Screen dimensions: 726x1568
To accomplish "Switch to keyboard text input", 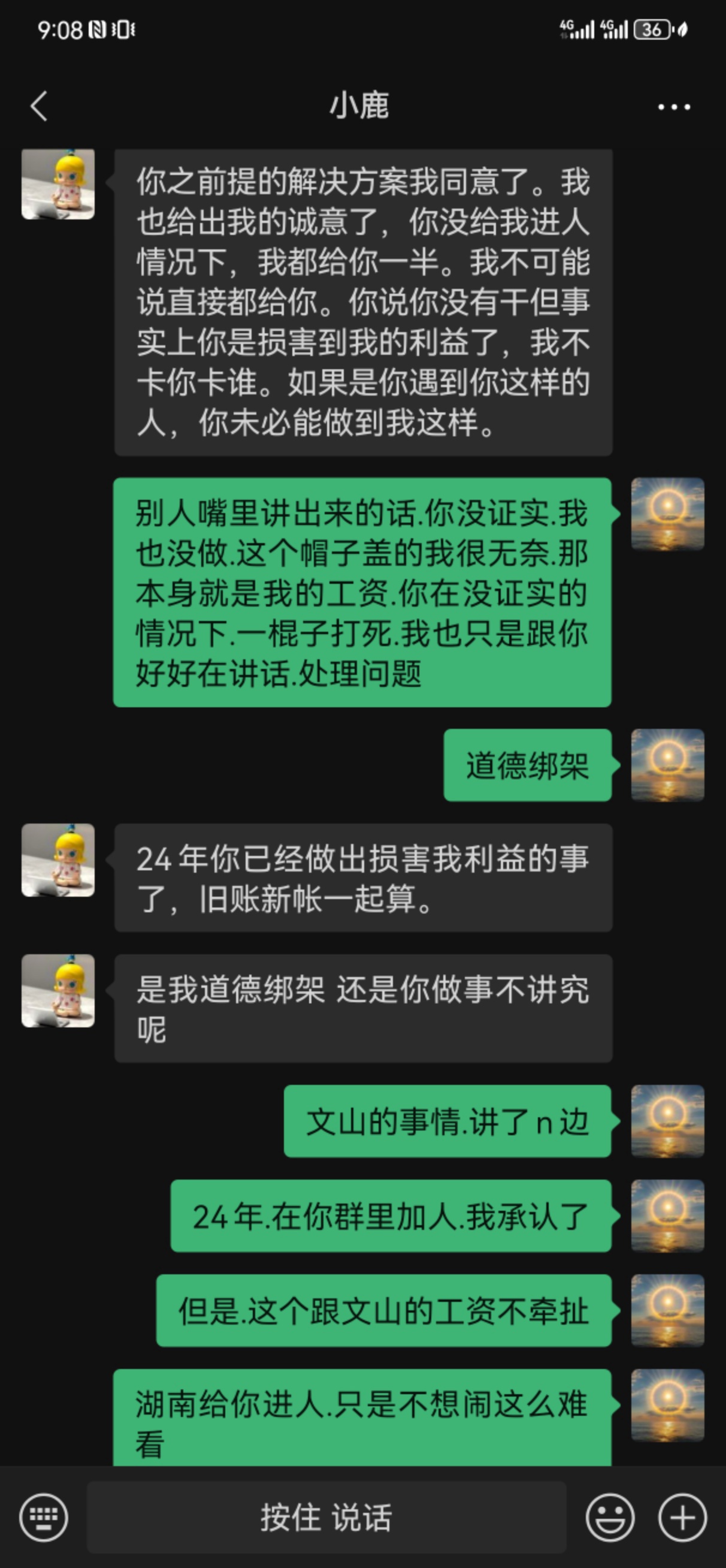I will pos(43,1518).
